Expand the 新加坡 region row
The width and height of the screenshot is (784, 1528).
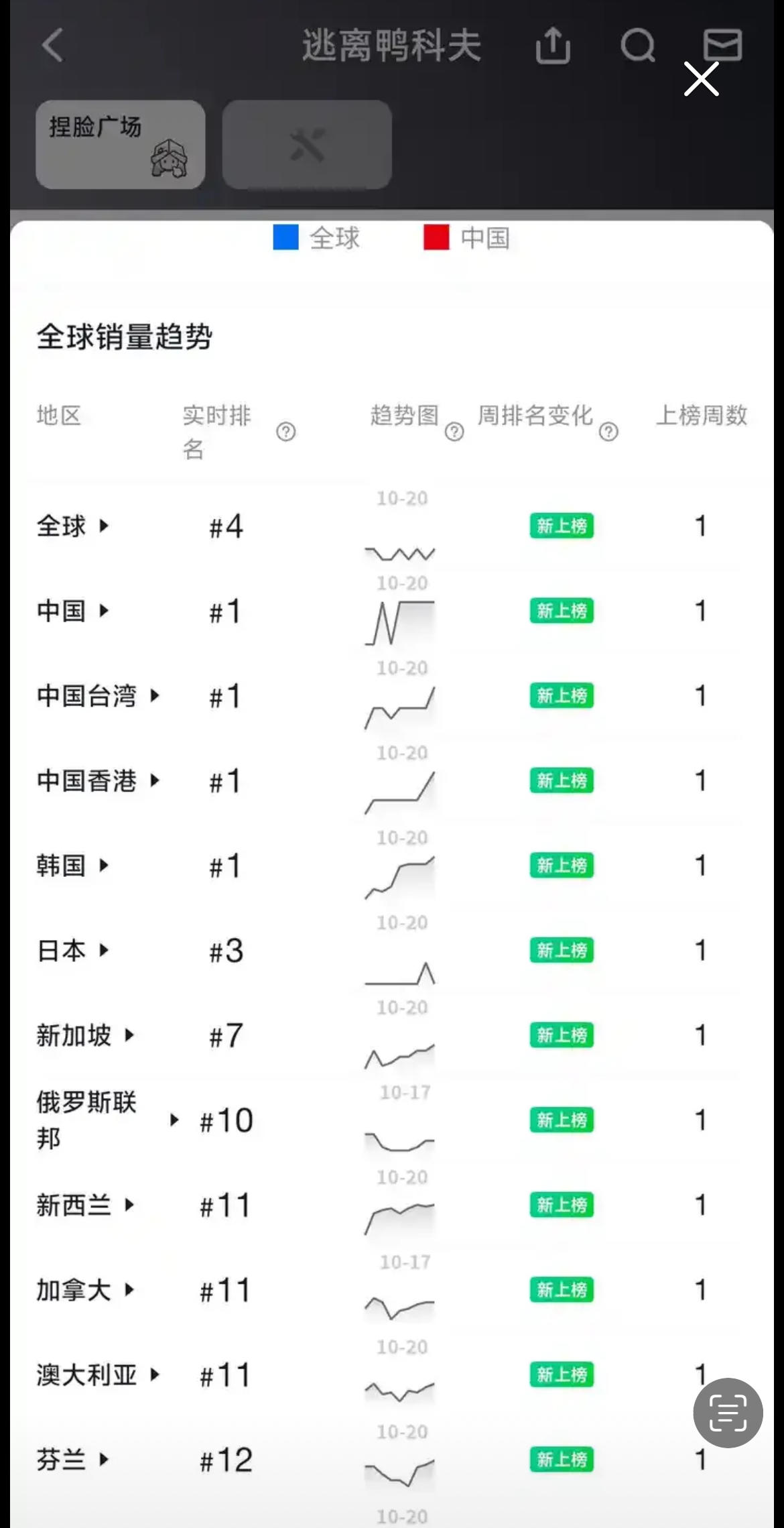pos(129,1035)
